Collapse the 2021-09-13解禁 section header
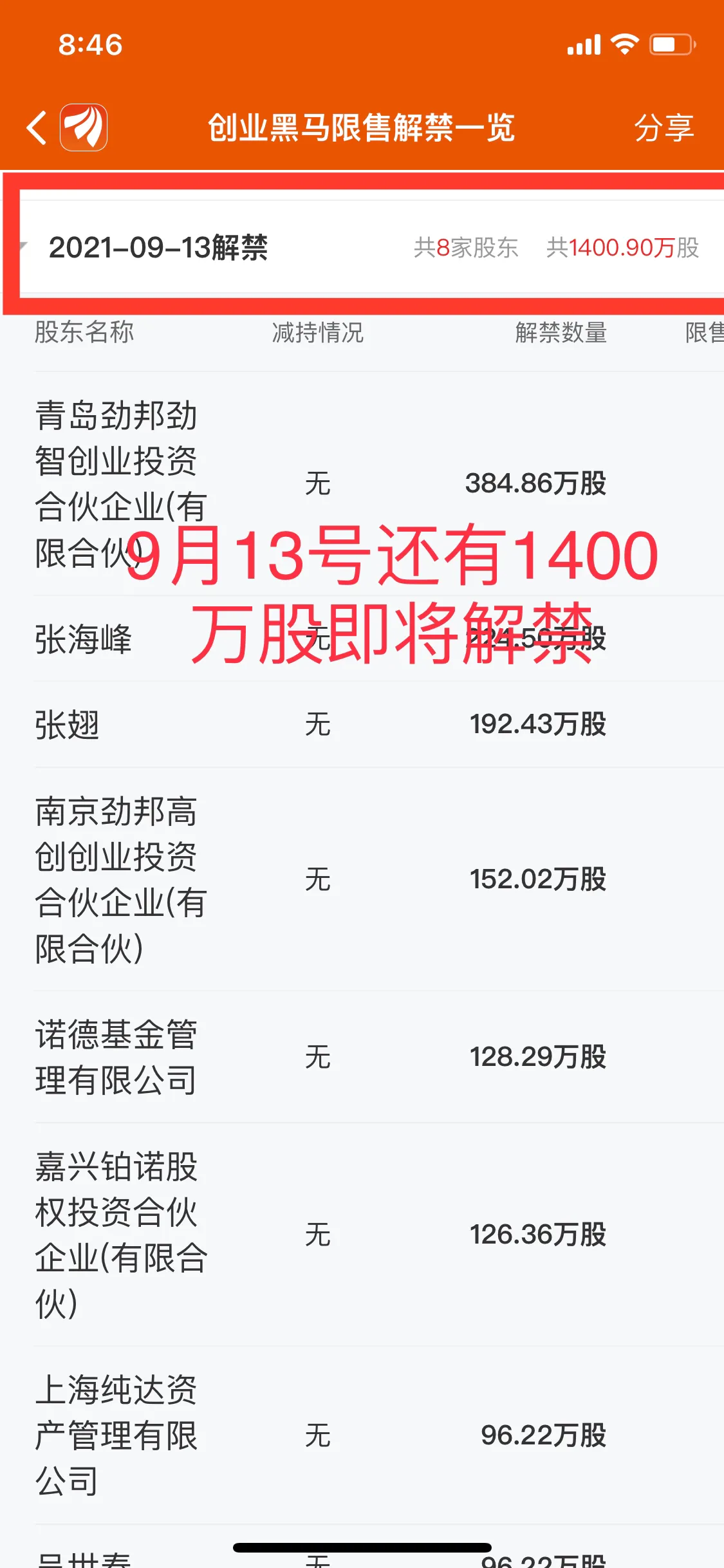The width and height of the screenshot is (724, 1568). click(x=371, y=247)
